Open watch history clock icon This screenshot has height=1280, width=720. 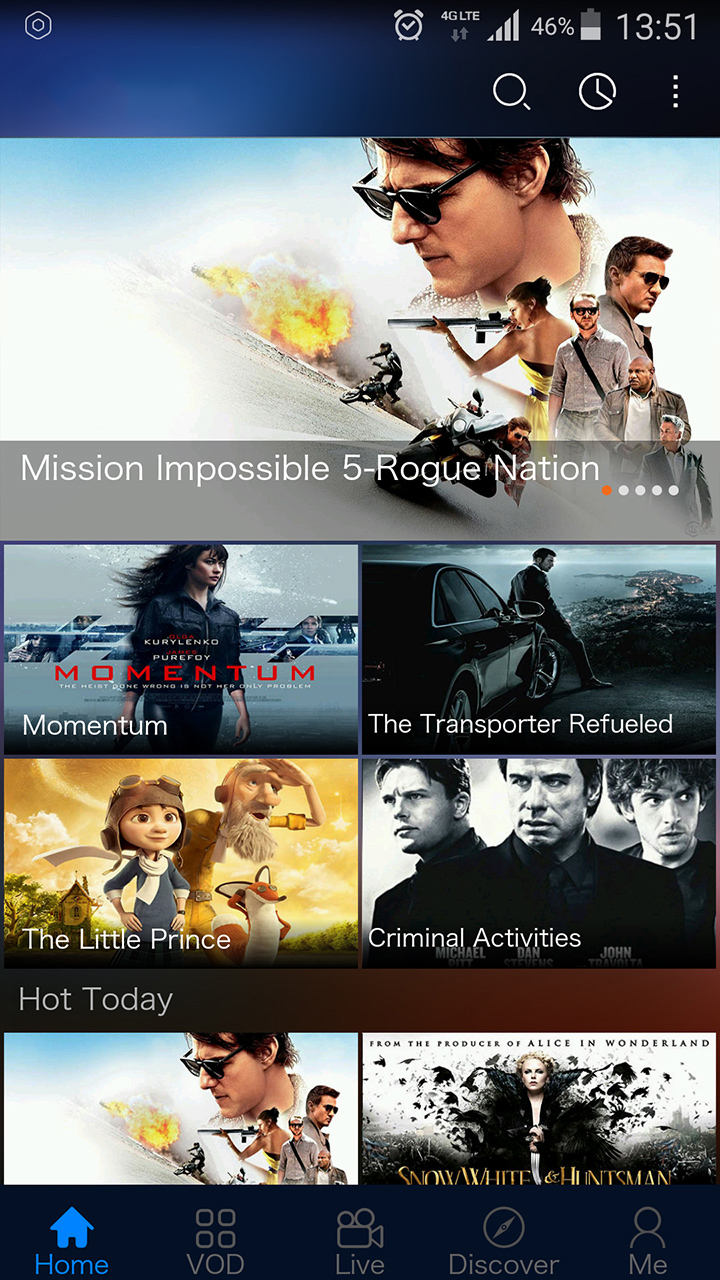click(x=597, y=92)
